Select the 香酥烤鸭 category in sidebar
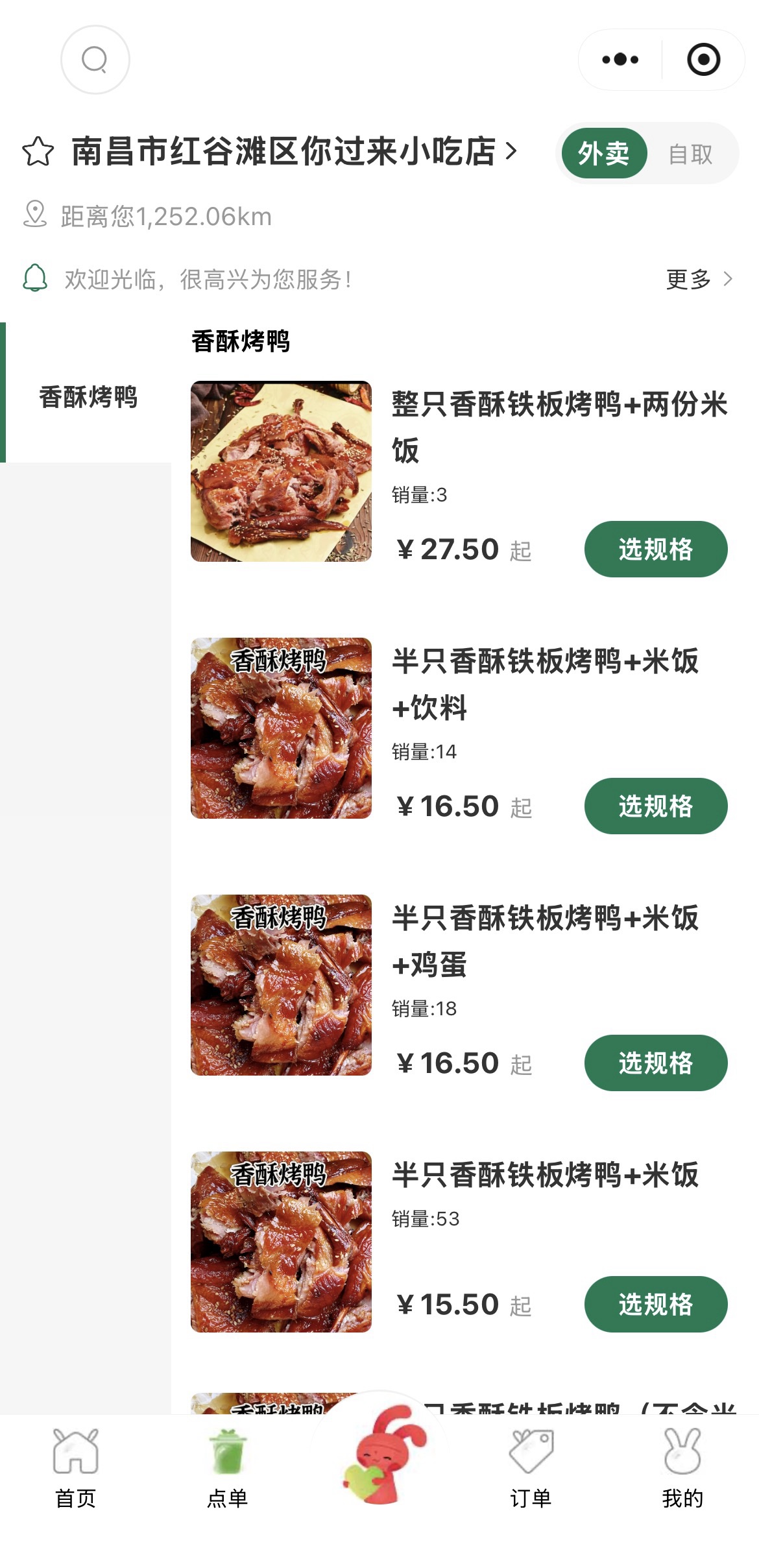The width and height of the screenshot is (759, 1568). (88, 397)
